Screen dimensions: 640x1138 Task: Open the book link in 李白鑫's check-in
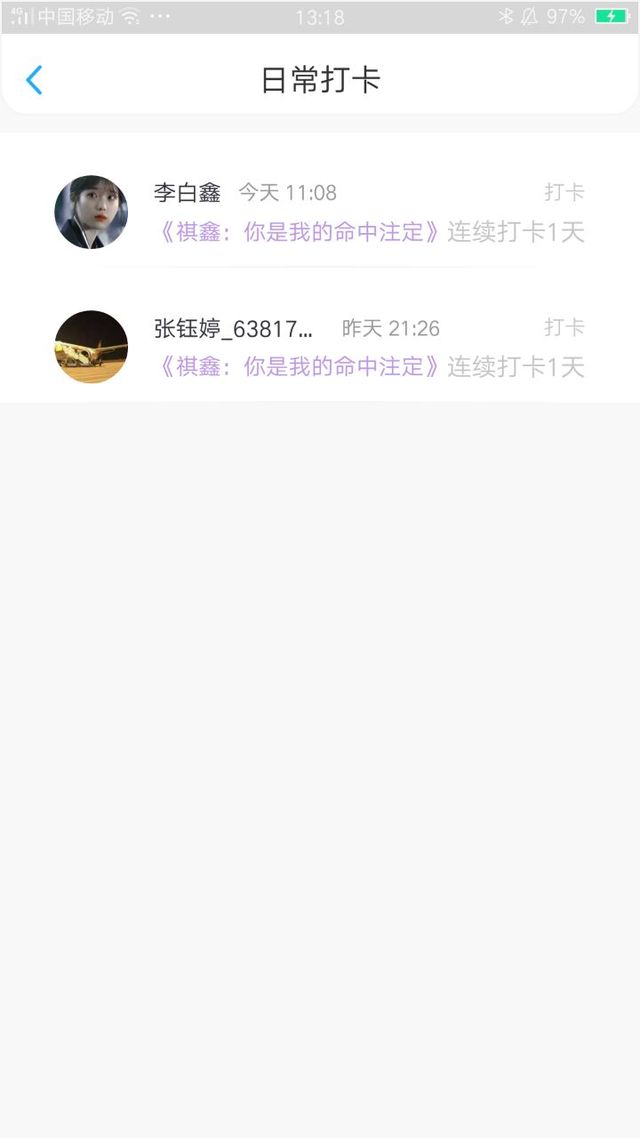(299, 232)
